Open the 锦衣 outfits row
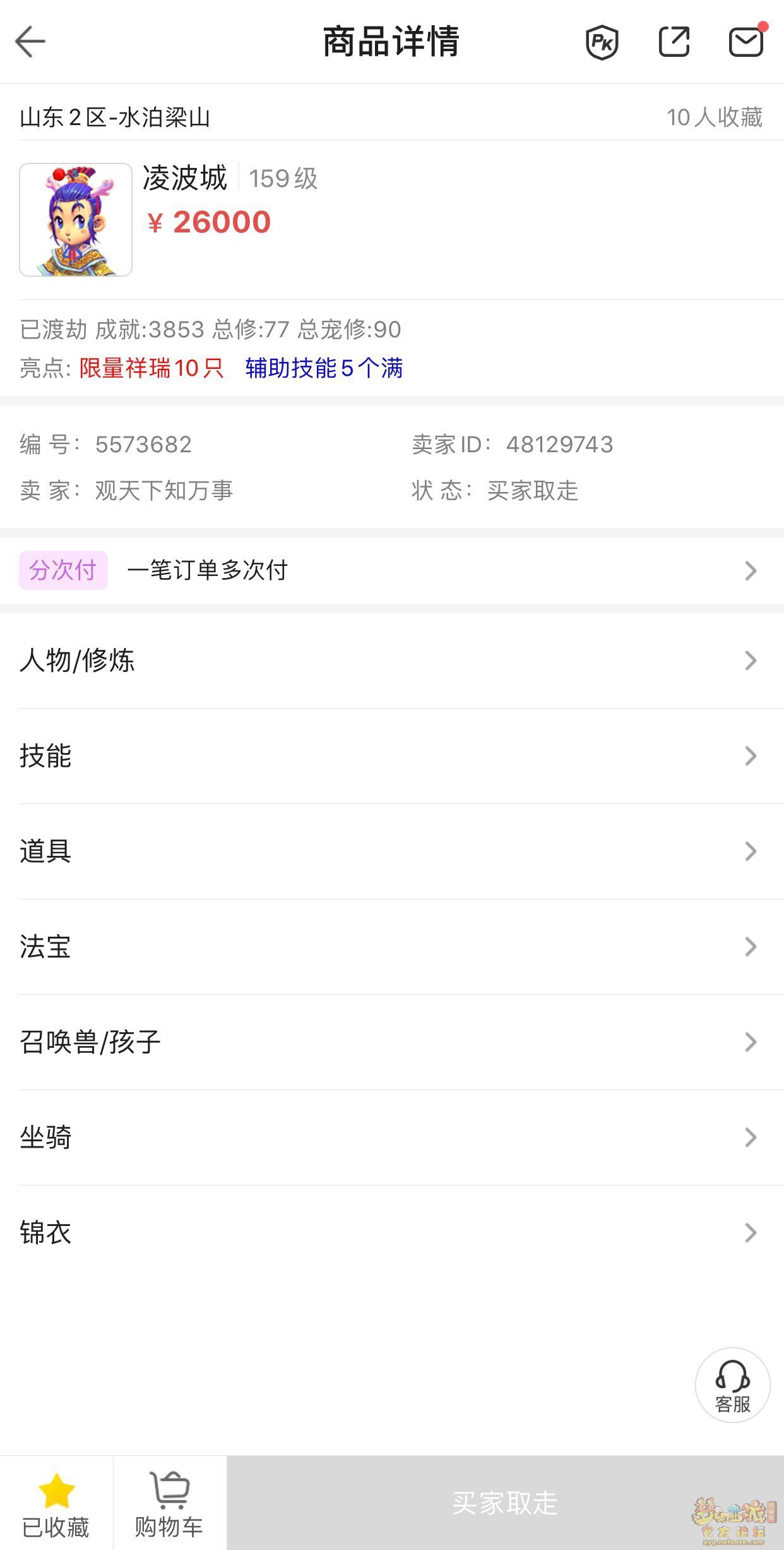This screenshot has height=1550, width=784. (392, 1233)
